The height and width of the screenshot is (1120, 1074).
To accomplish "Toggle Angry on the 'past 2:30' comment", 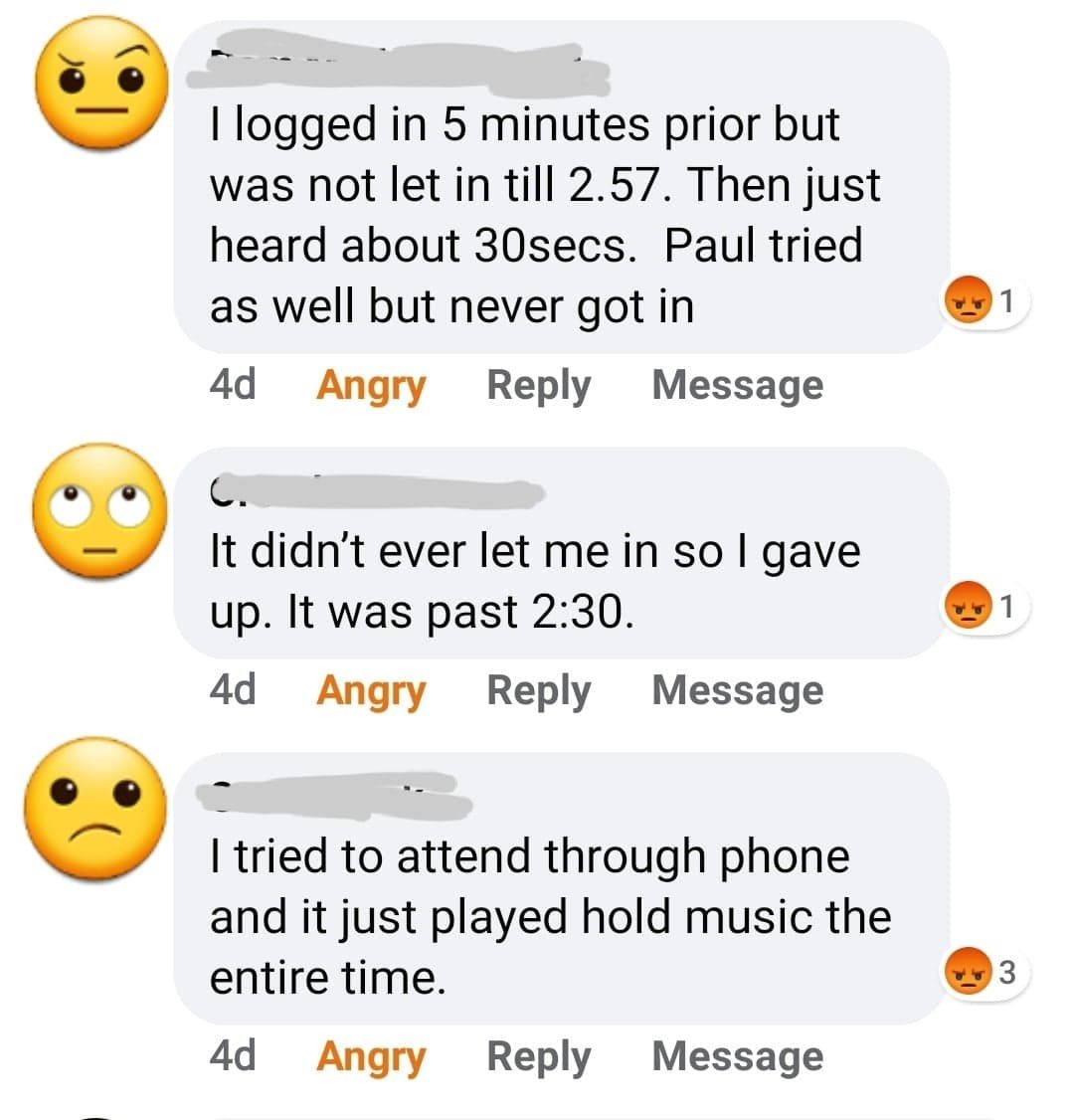I will click(x=370, y=689).
